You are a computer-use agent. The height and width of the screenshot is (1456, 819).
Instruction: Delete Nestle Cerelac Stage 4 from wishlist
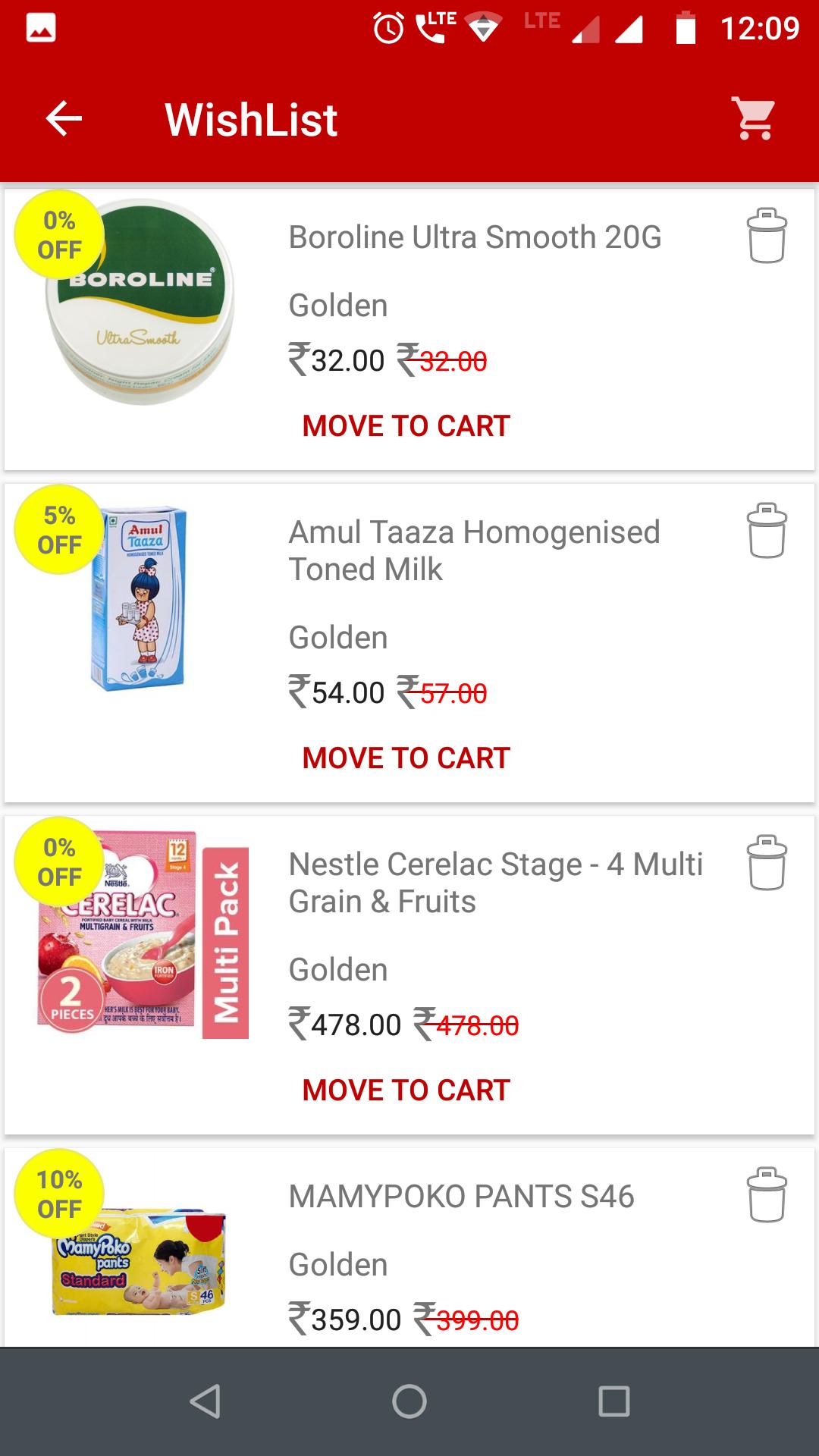tap(767, 863)
